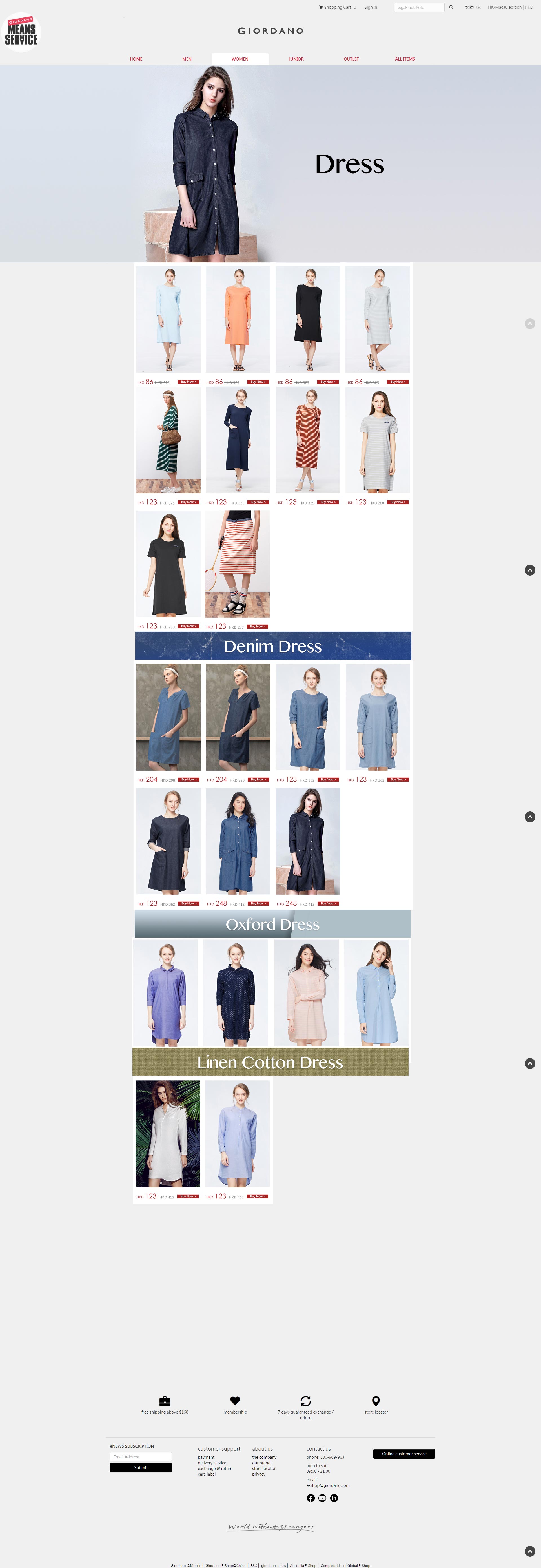541x1568 pixels.
Task: Open the exchange & return link
Action: tap(215, 1468)
